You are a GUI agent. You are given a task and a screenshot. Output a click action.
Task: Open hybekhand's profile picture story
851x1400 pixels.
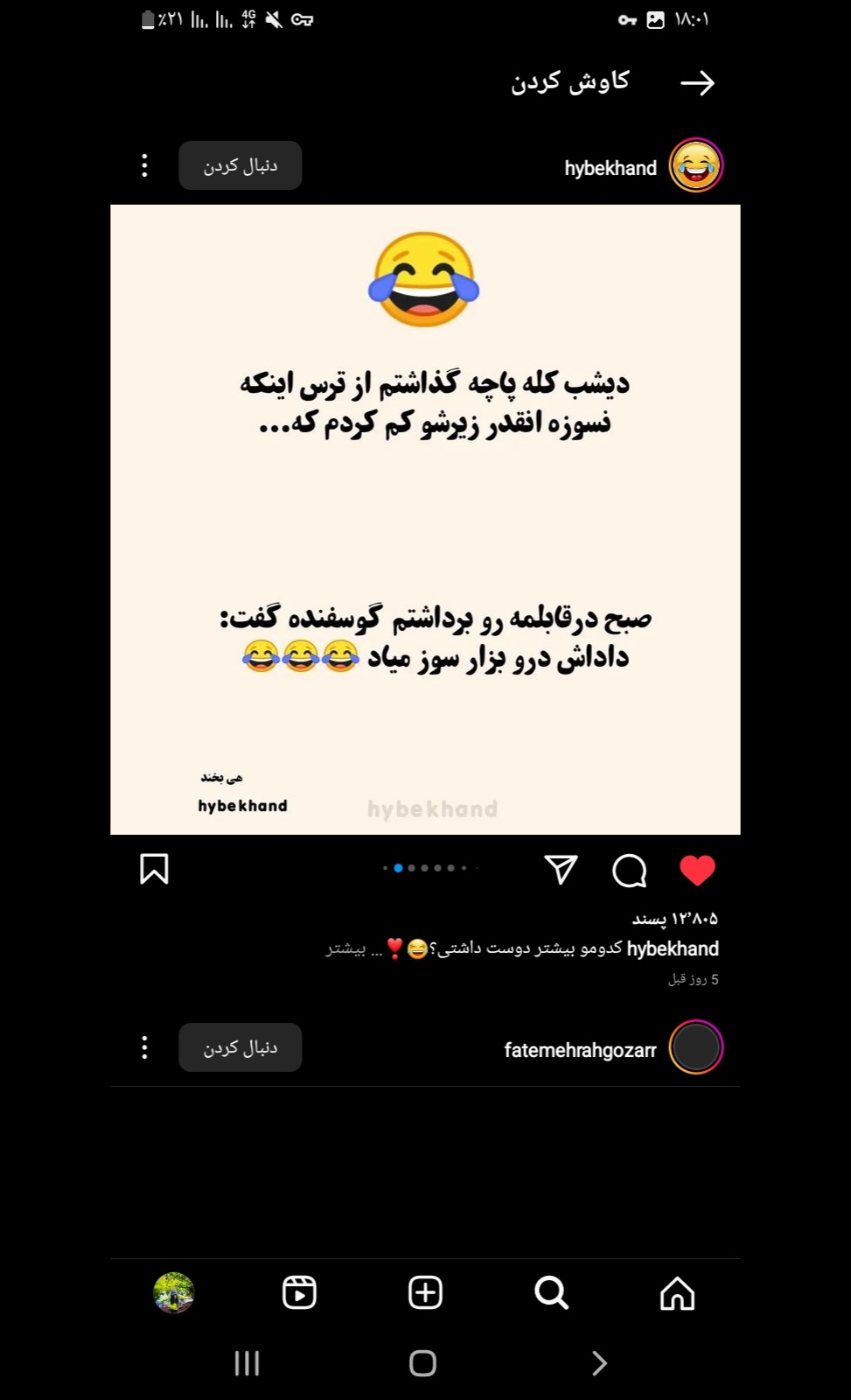(x=696, y=165)
